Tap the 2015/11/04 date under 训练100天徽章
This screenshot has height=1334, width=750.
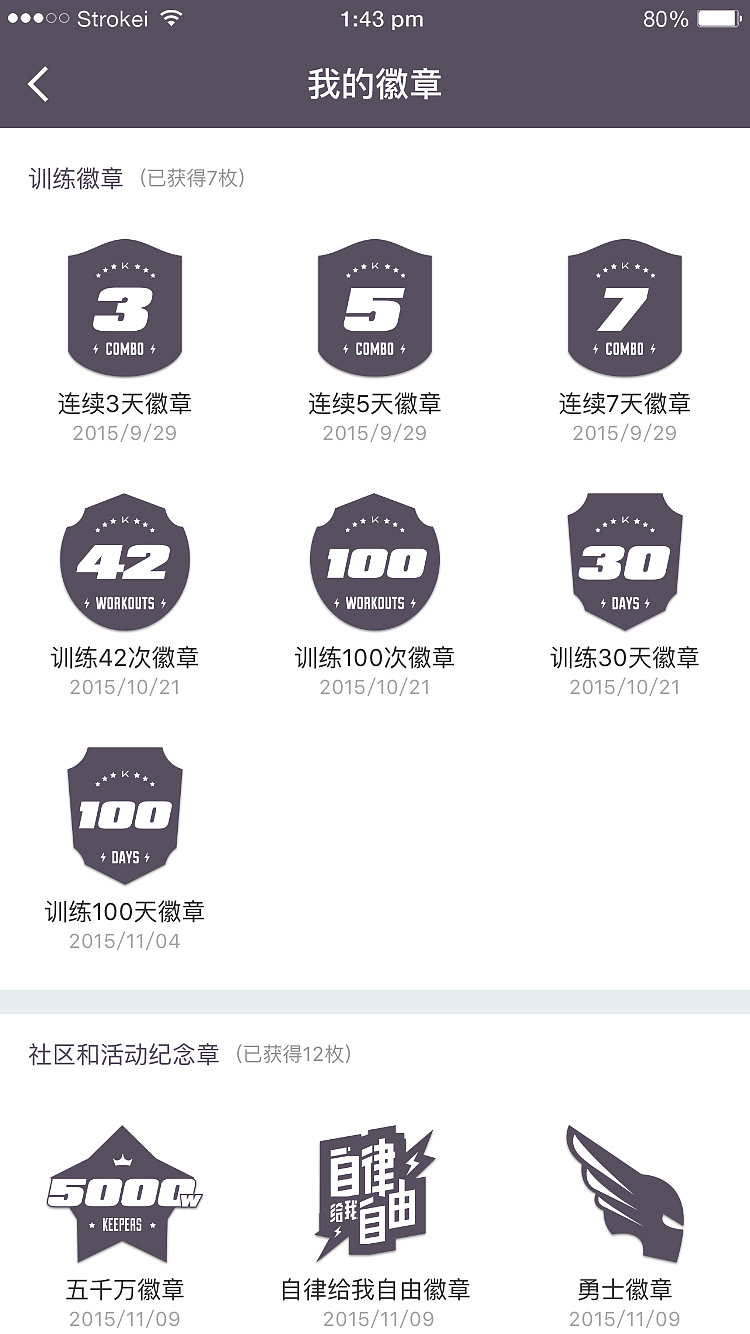[x=125, y=940]
